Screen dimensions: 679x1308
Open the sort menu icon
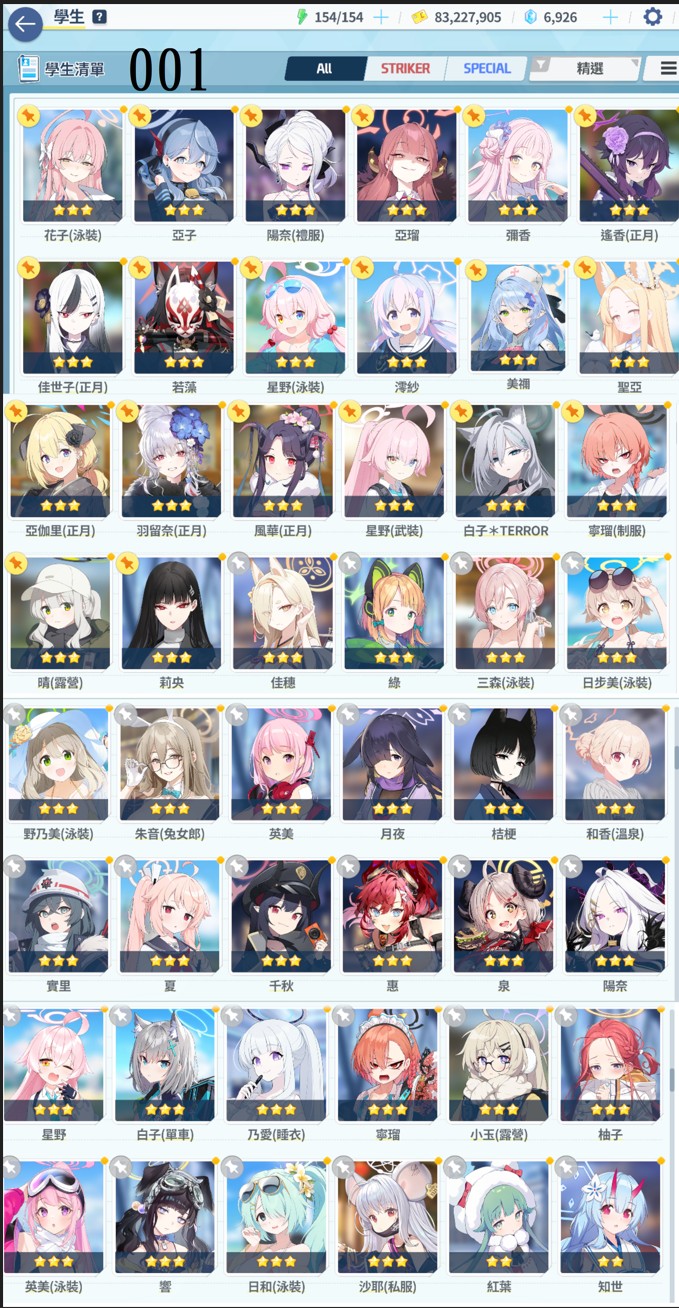pyautogui.click(x=668, y=68)
